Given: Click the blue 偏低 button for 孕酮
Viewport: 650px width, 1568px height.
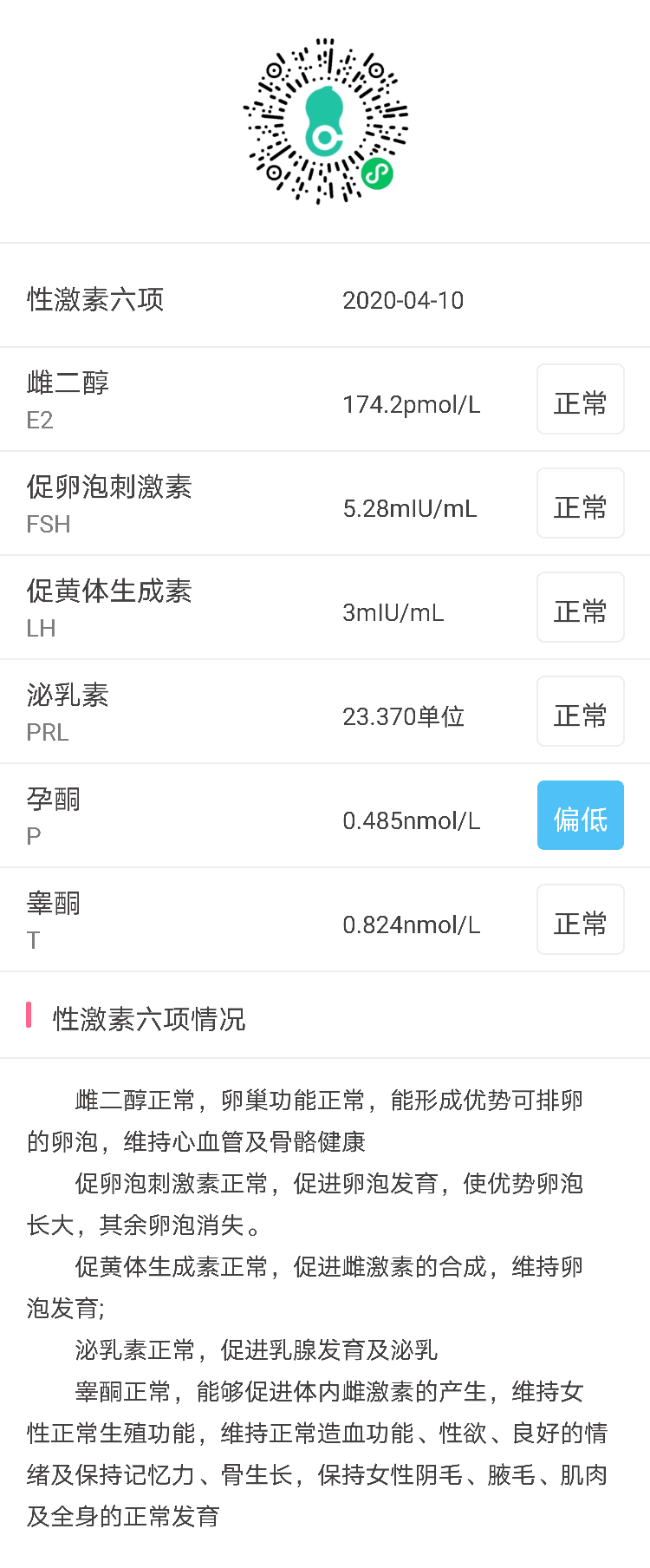Looking at the screenshot, I should click(580, 815).
